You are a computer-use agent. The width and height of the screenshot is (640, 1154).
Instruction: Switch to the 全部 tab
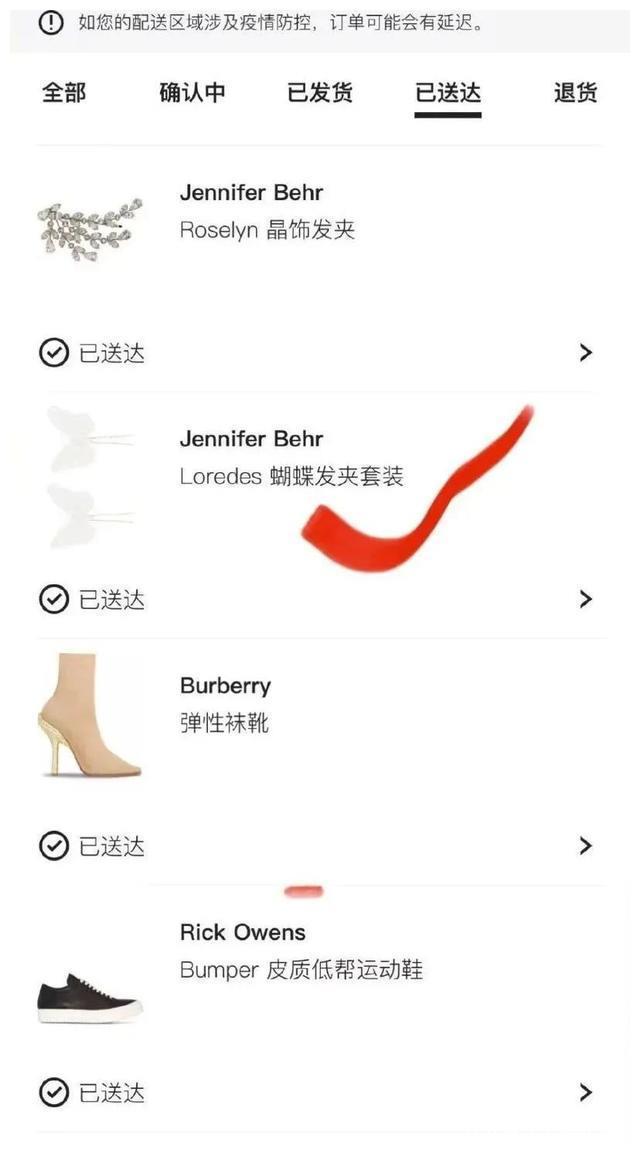tap(64, 93)
